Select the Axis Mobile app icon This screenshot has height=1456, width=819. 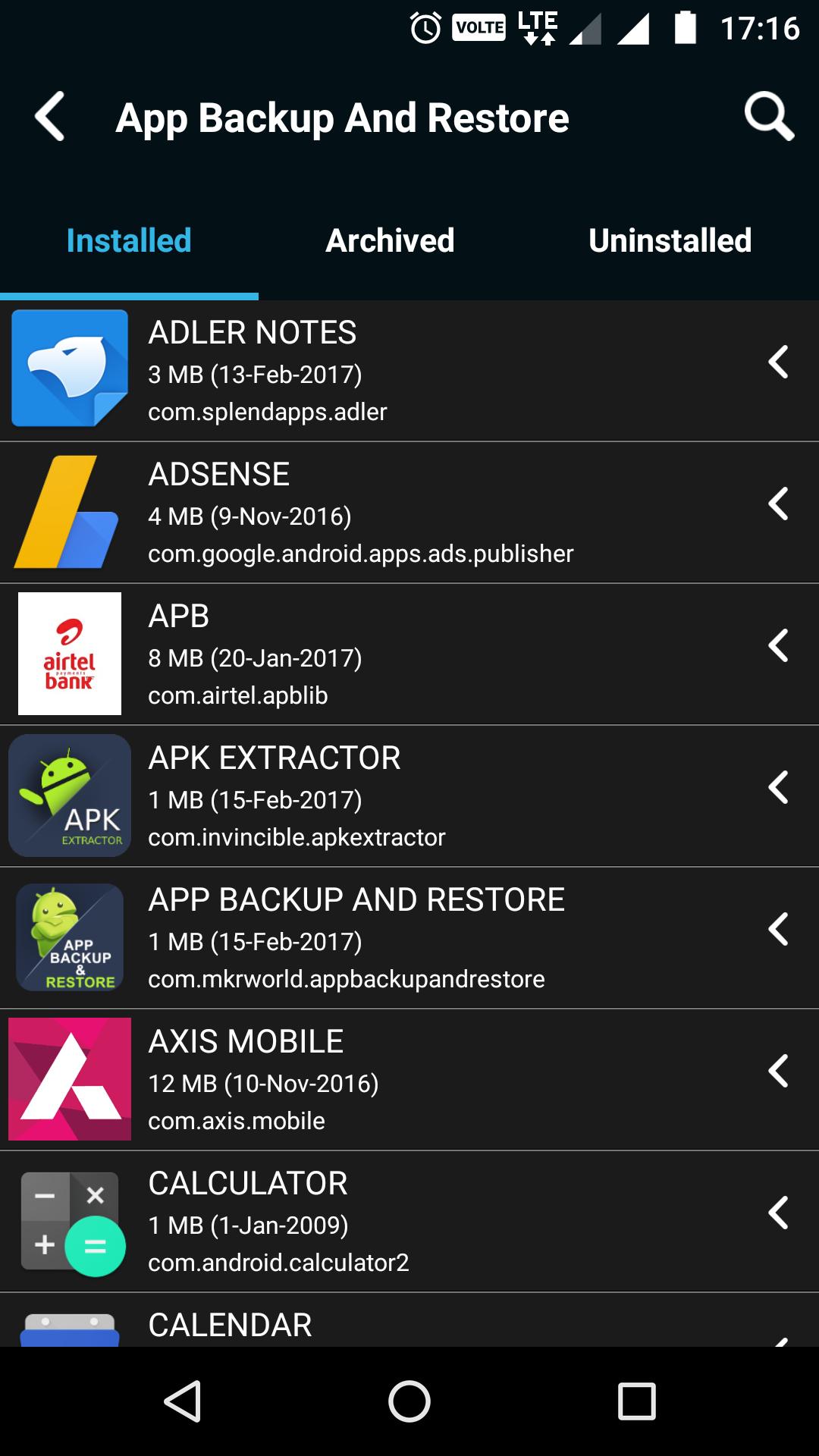point(70,1079)
